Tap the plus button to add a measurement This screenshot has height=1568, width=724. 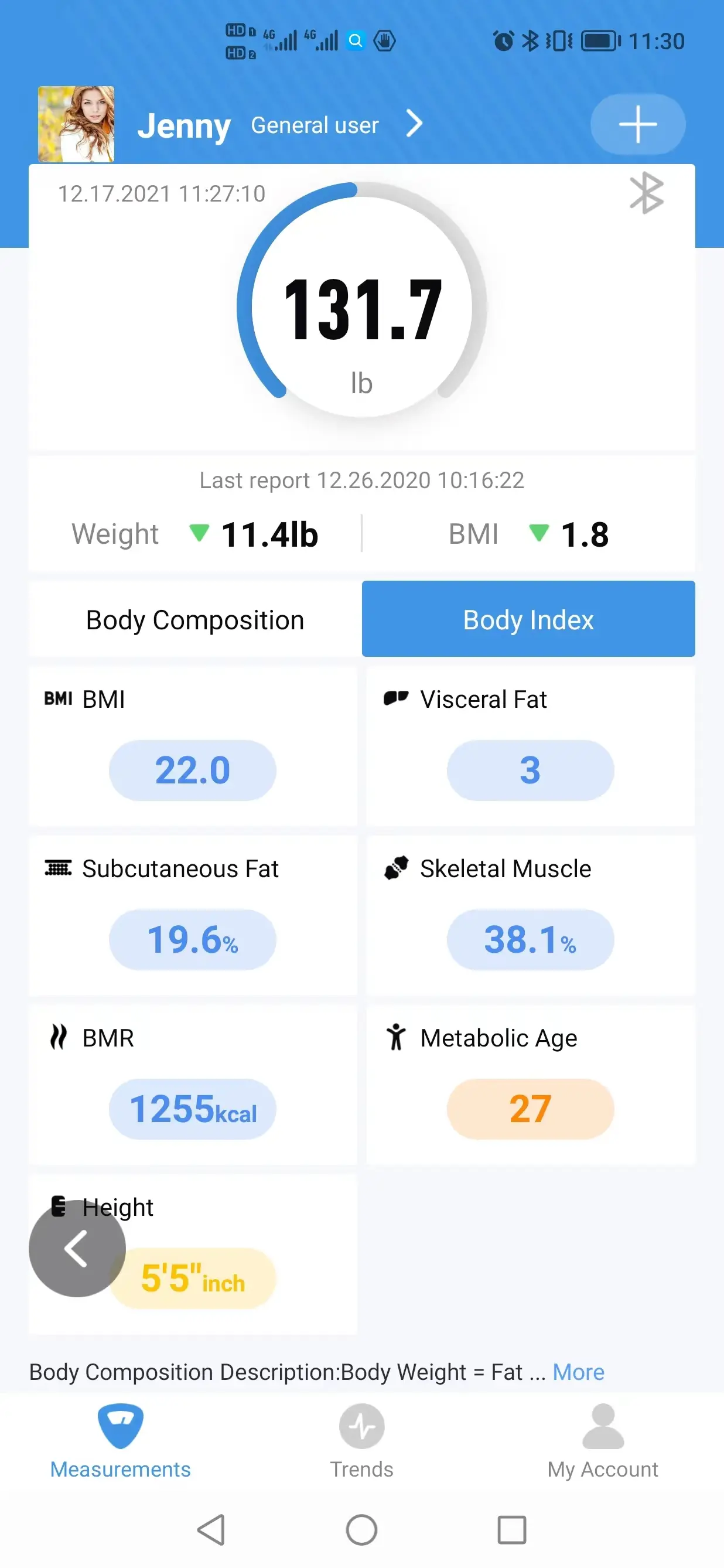[637, 124]
